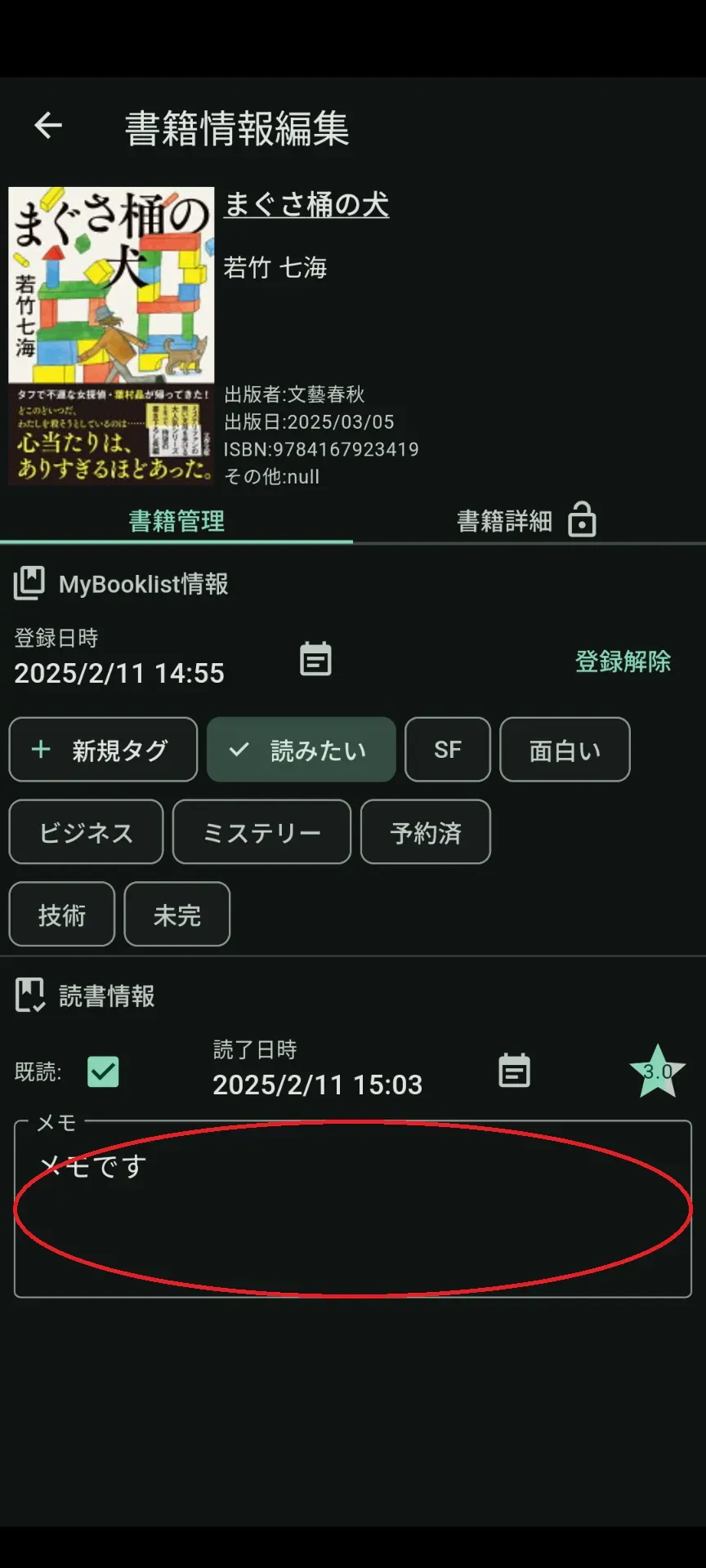The height and width of the screenshot is (1568, 706).
Task: Open the まぐさ桶の犬 title link
Action: tap(306, 204)
